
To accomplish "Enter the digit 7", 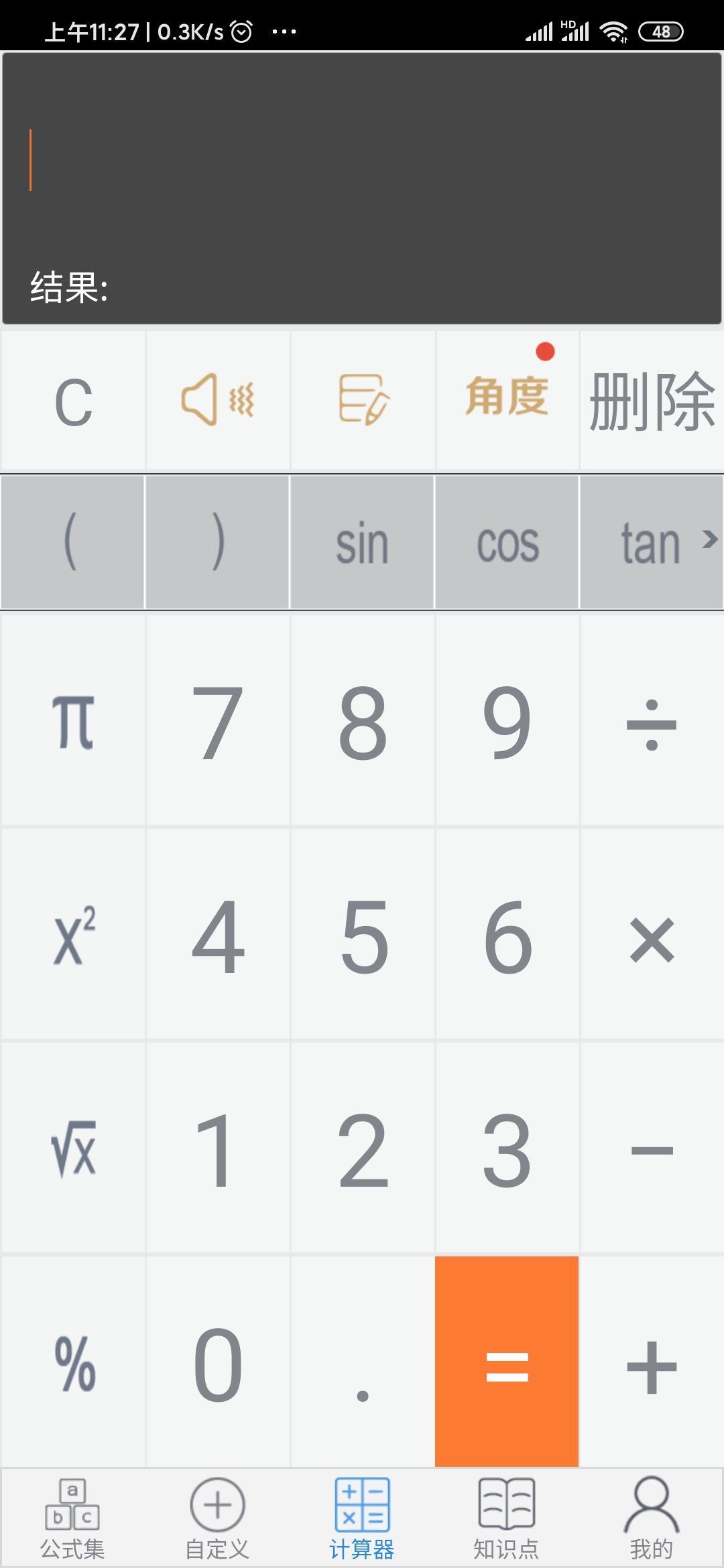I will point(218,721).
